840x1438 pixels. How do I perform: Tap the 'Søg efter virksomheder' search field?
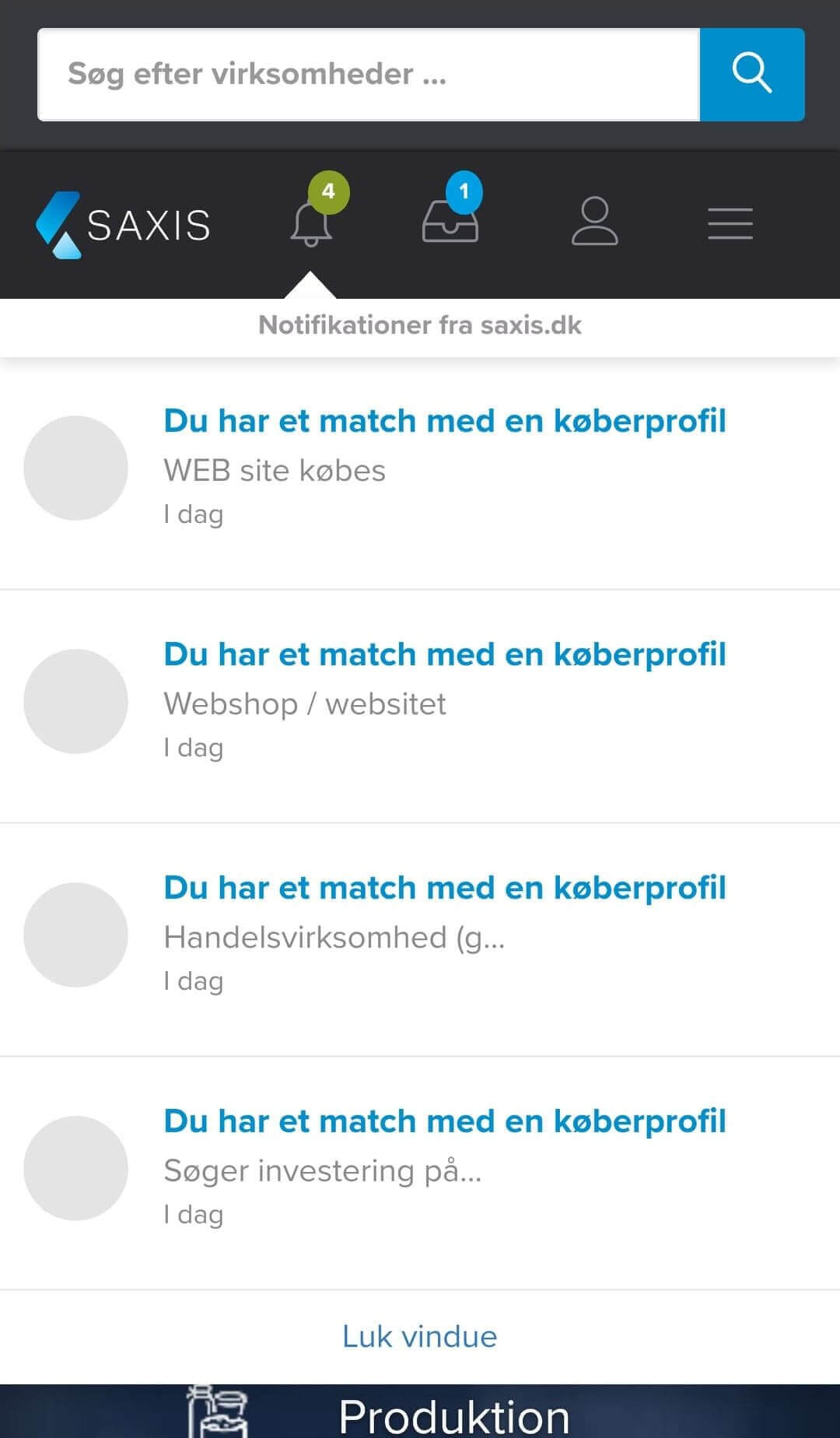pyautogui.click(x=369, y=75)
